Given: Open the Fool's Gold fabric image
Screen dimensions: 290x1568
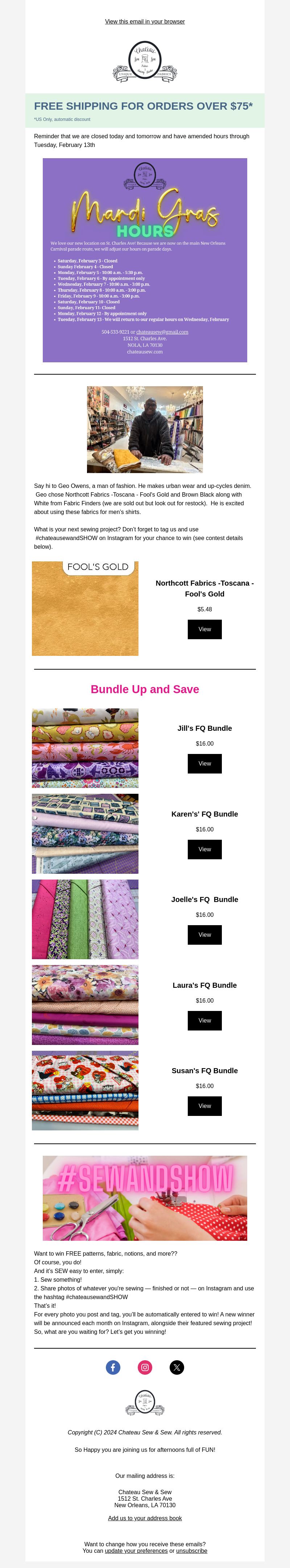Looking at the screenshot, I should click(x=85, y=608).
